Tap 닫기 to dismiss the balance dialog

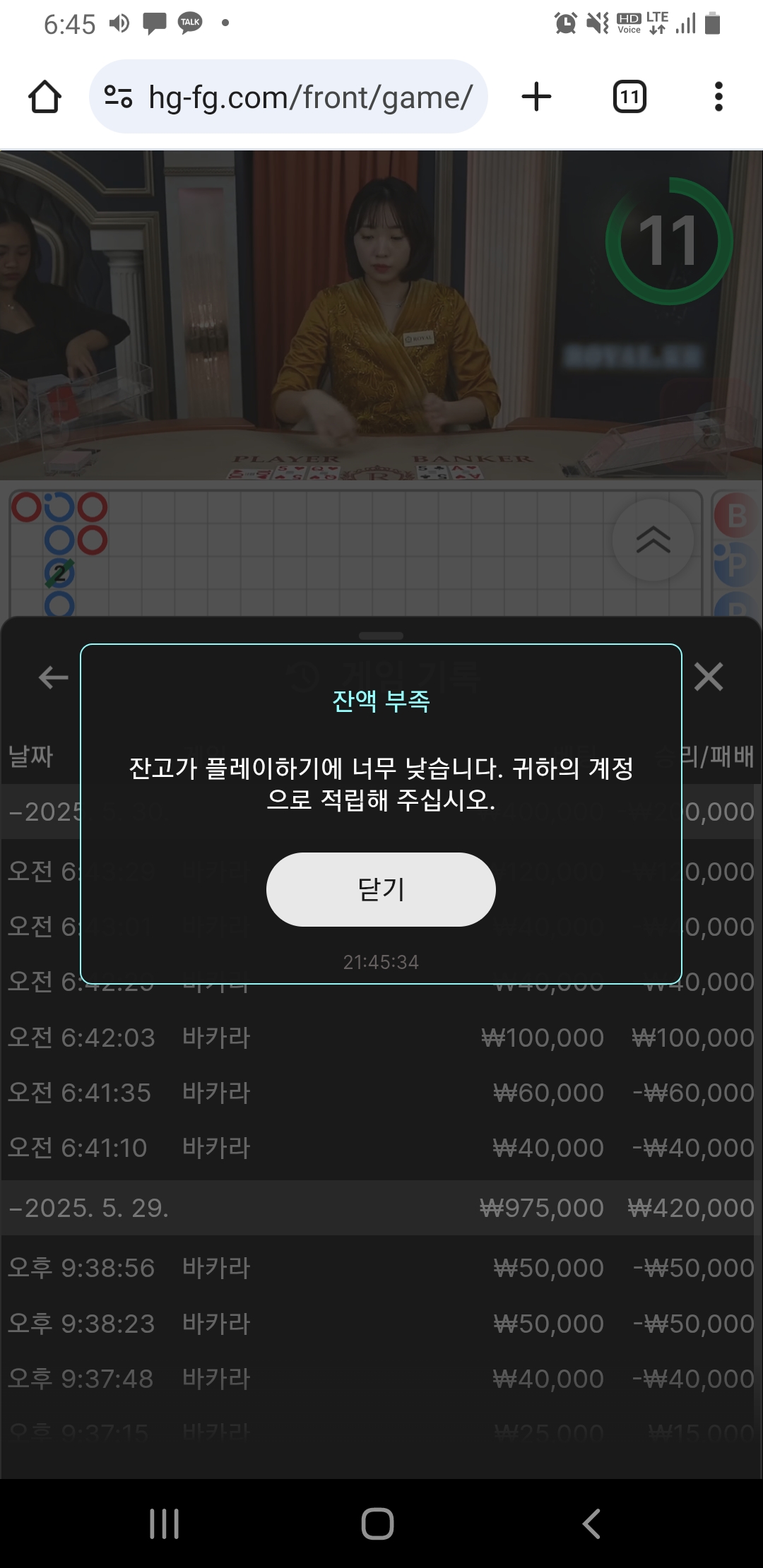coord(381,889)
